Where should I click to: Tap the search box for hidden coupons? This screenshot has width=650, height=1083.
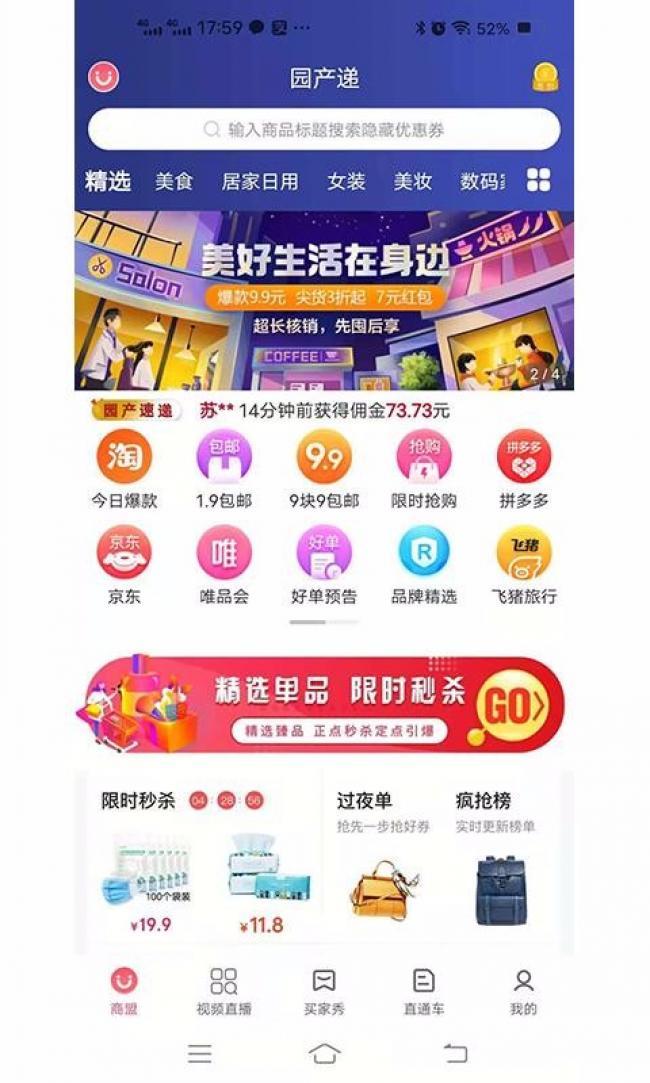coord(324,130)
